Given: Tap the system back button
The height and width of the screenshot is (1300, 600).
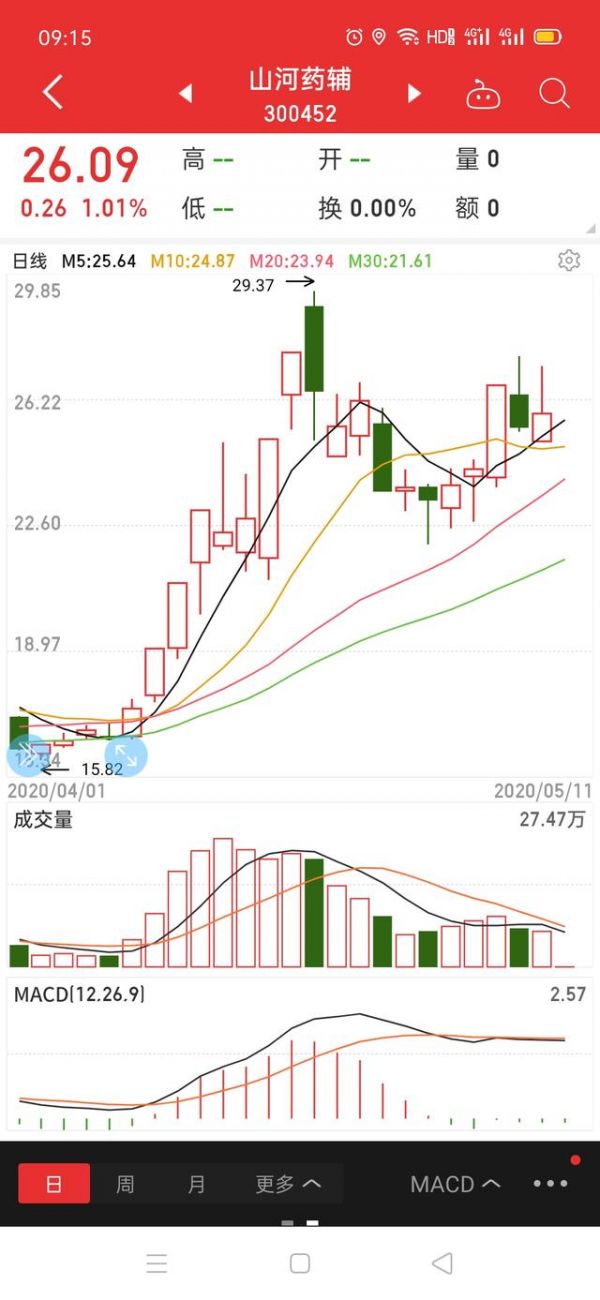Looking at the screenshot, I should [442, 1263].
